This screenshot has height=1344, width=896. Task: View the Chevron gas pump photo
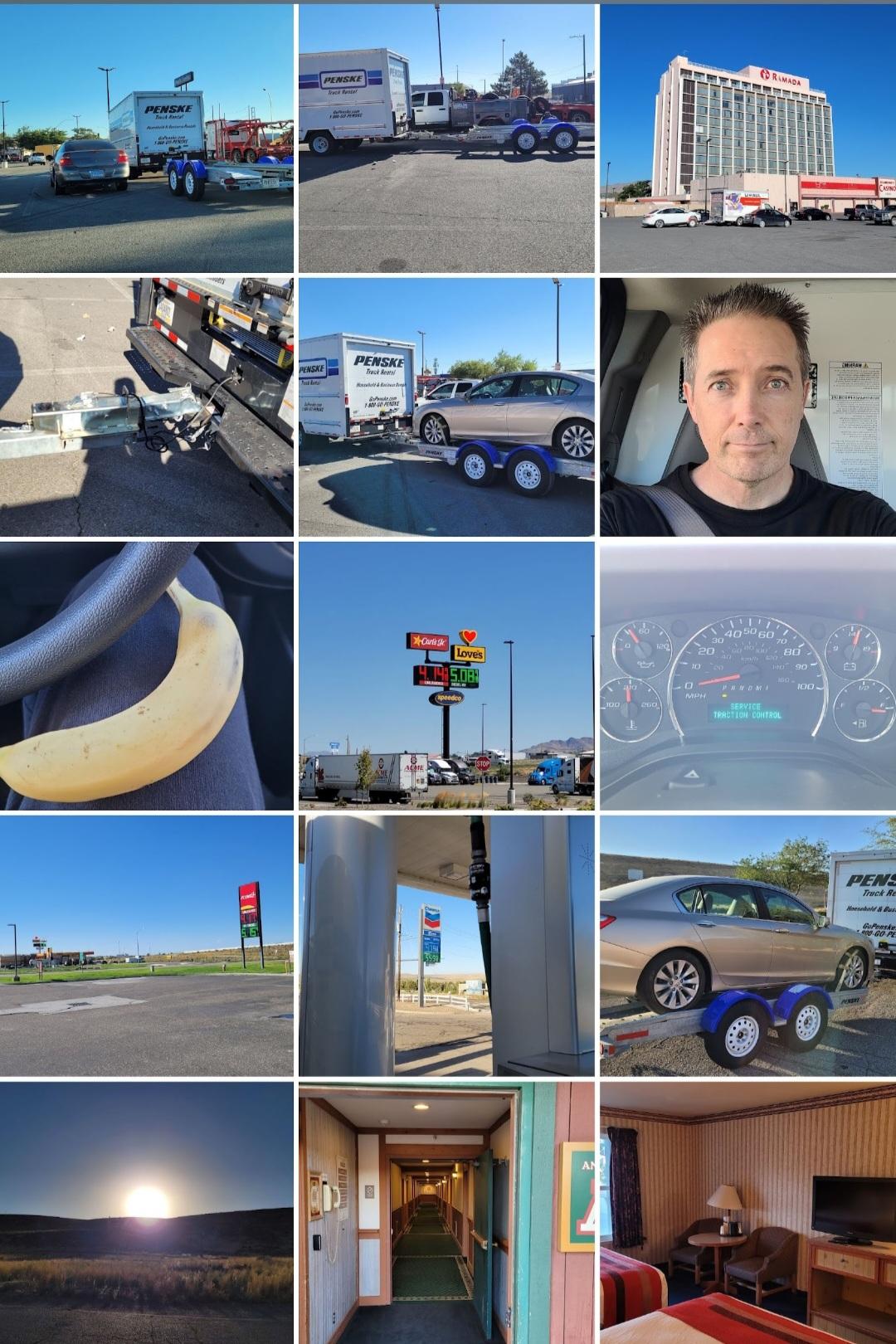(x=446, y=946)
